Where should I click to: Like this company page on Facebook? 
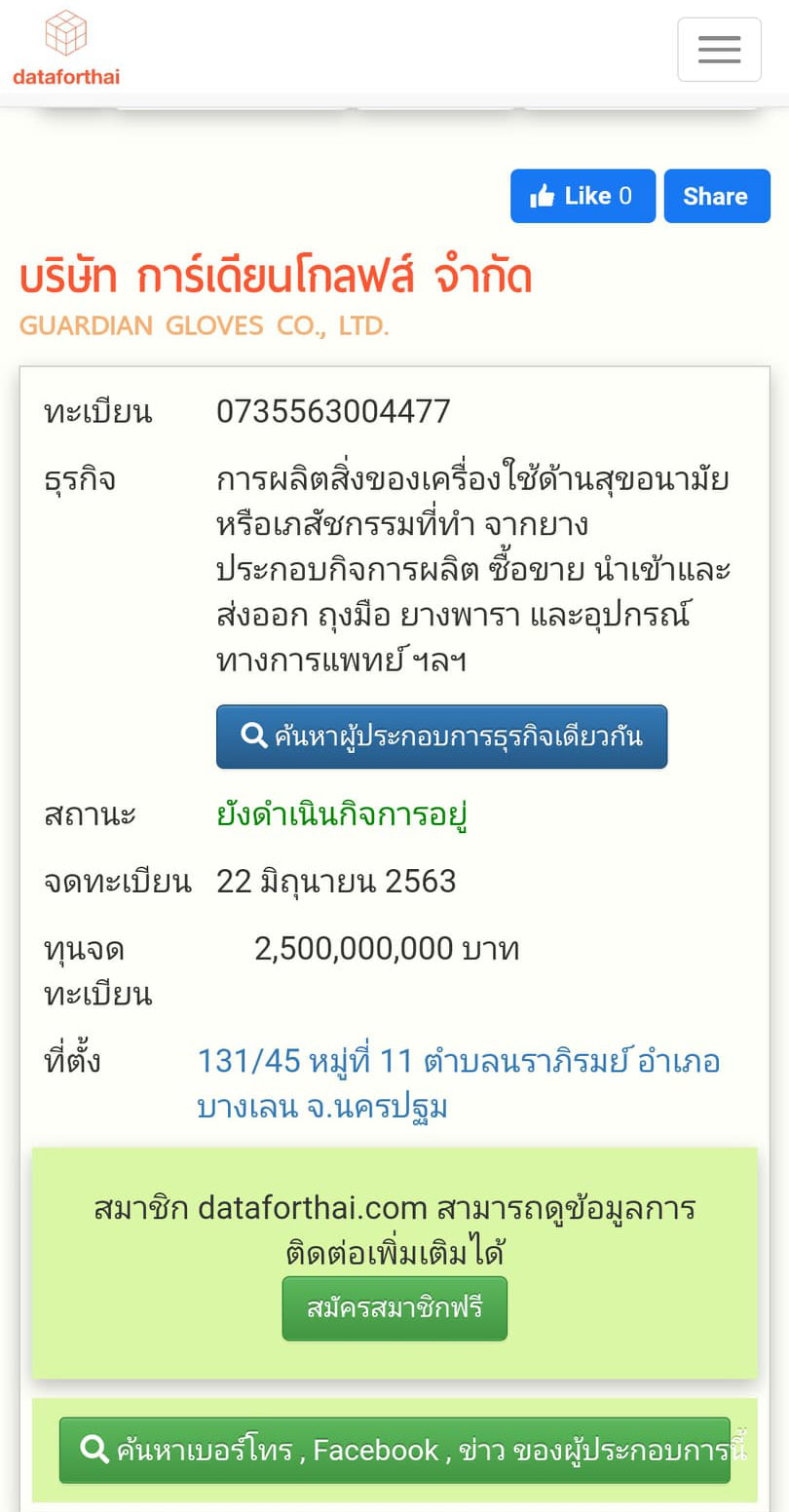pos(582,196)
